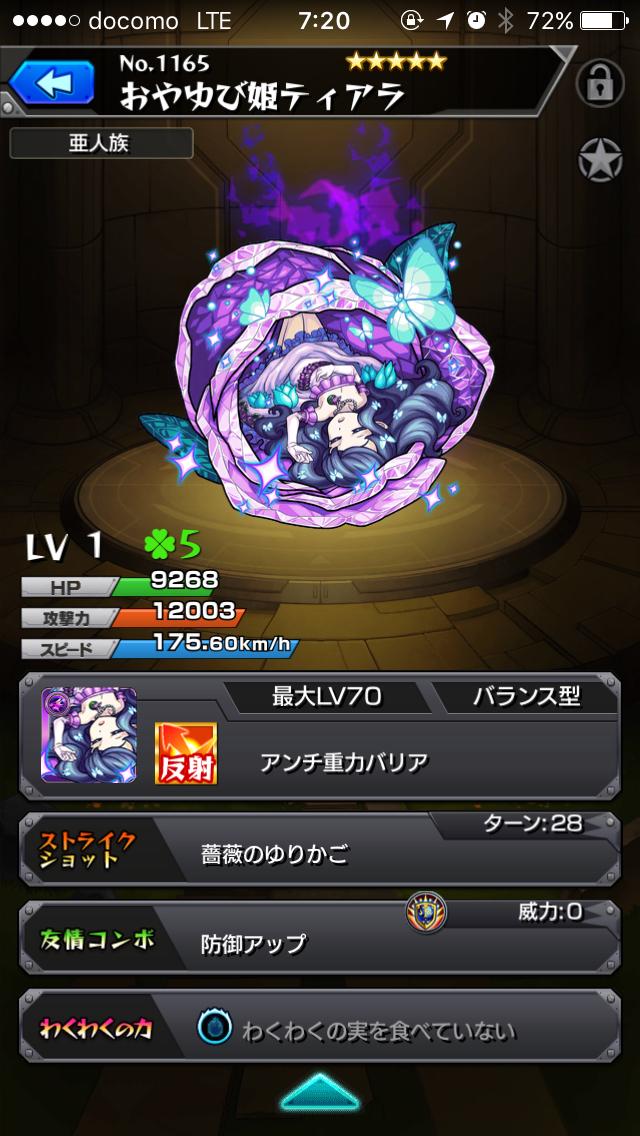
Task: Toggle the lock icon for this monster
Action: pyautogui.click(x=600, y=84)
